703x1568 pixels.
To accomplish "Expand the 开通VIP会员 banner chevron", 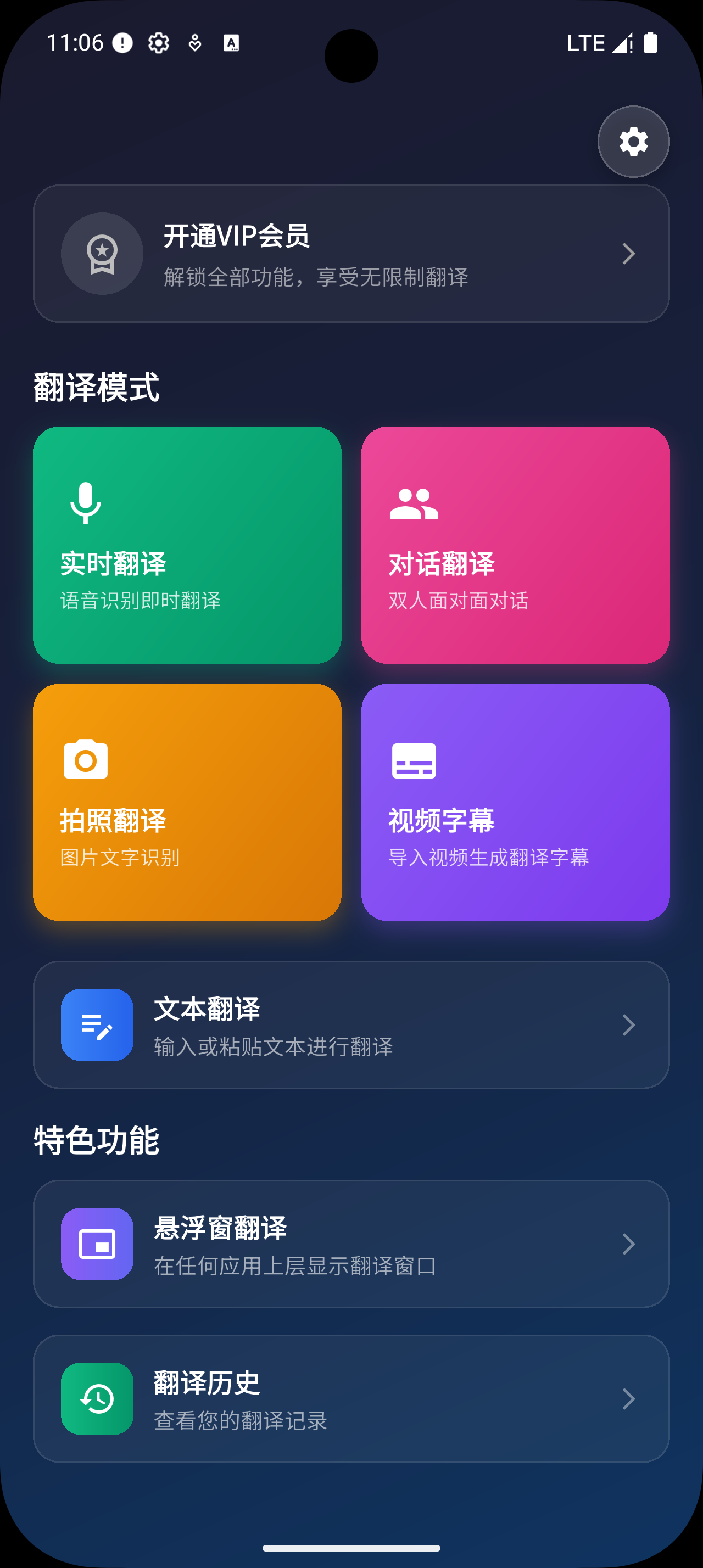I will [629, 254].
